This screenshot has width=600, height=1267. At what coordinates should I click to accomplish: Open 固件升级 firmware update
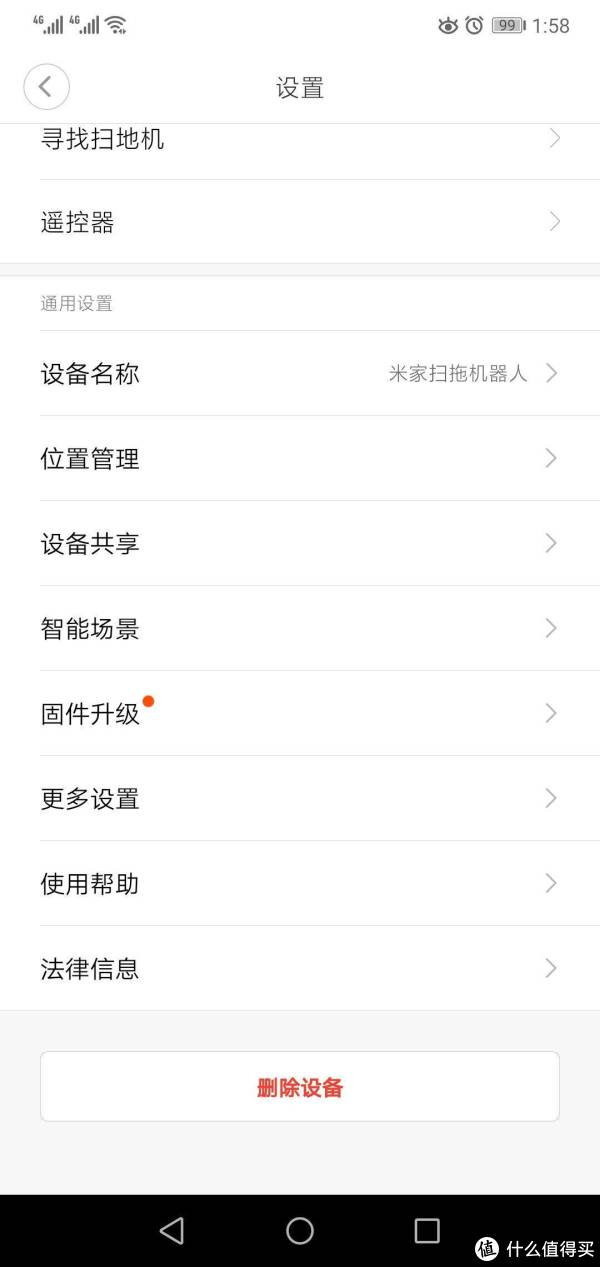pyautogui.click(x=300, y=713)
